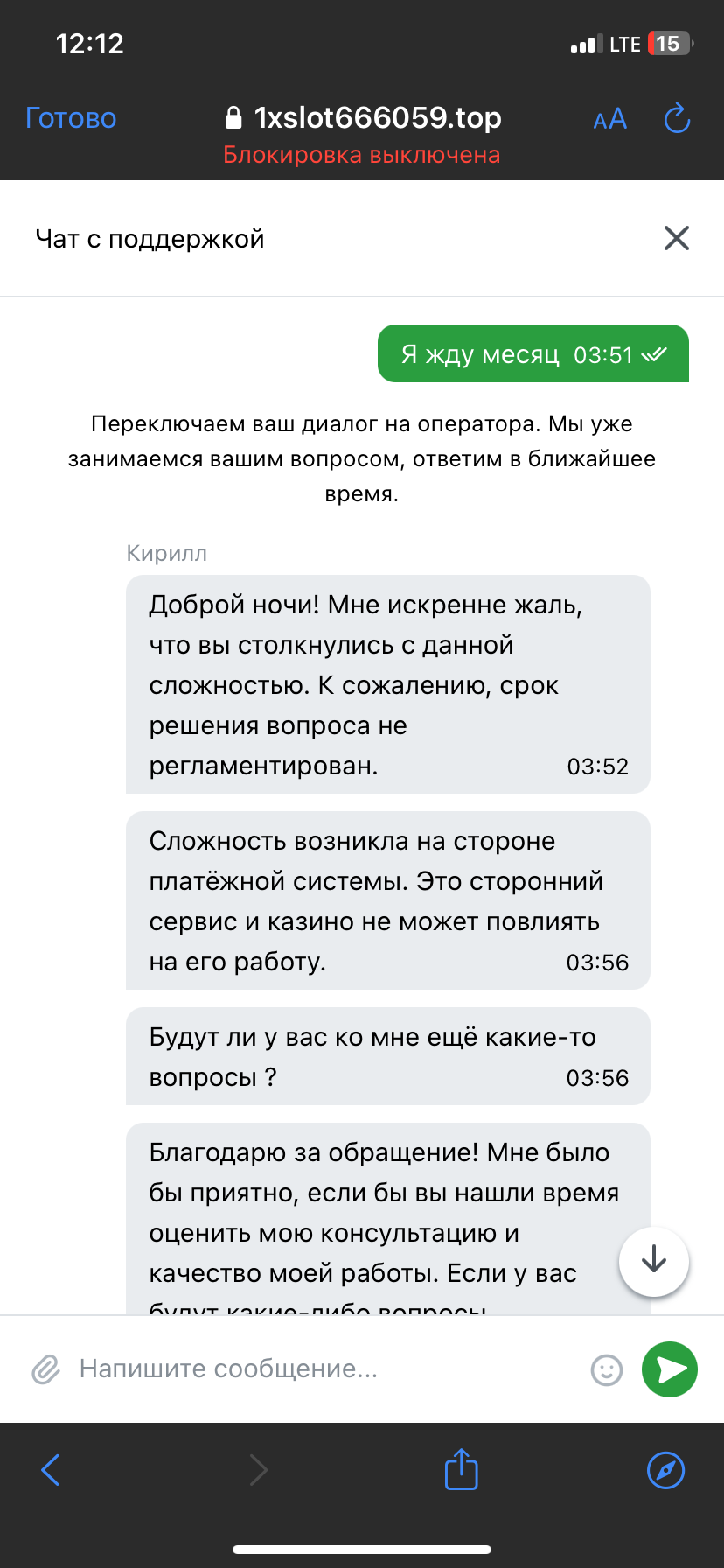The image size is (724, 1568).
Task: Open the page in Safari
Action: (665, 1470)
